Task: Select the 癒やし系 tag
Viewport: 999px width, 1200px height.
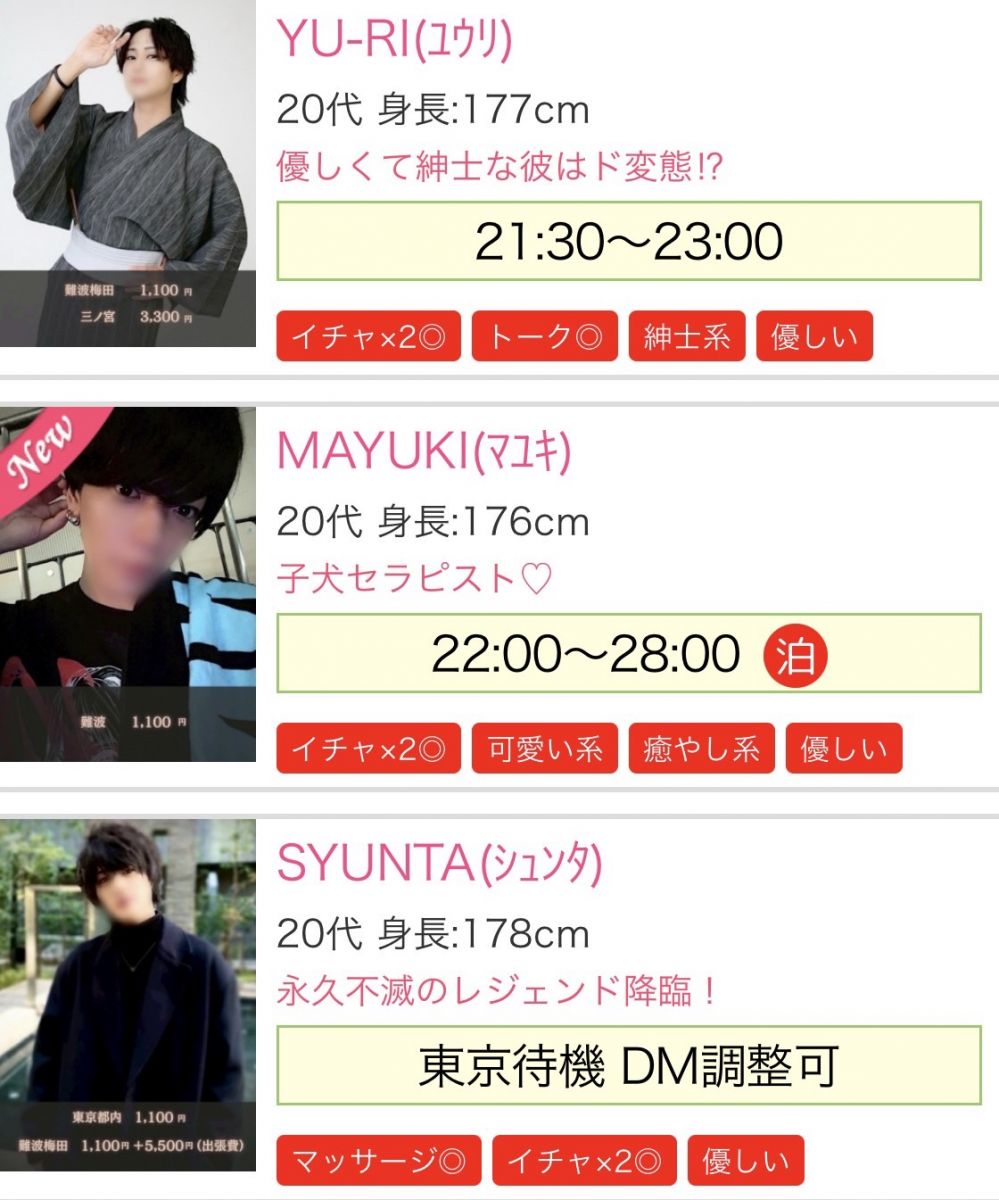Action: tap(701, 749)
